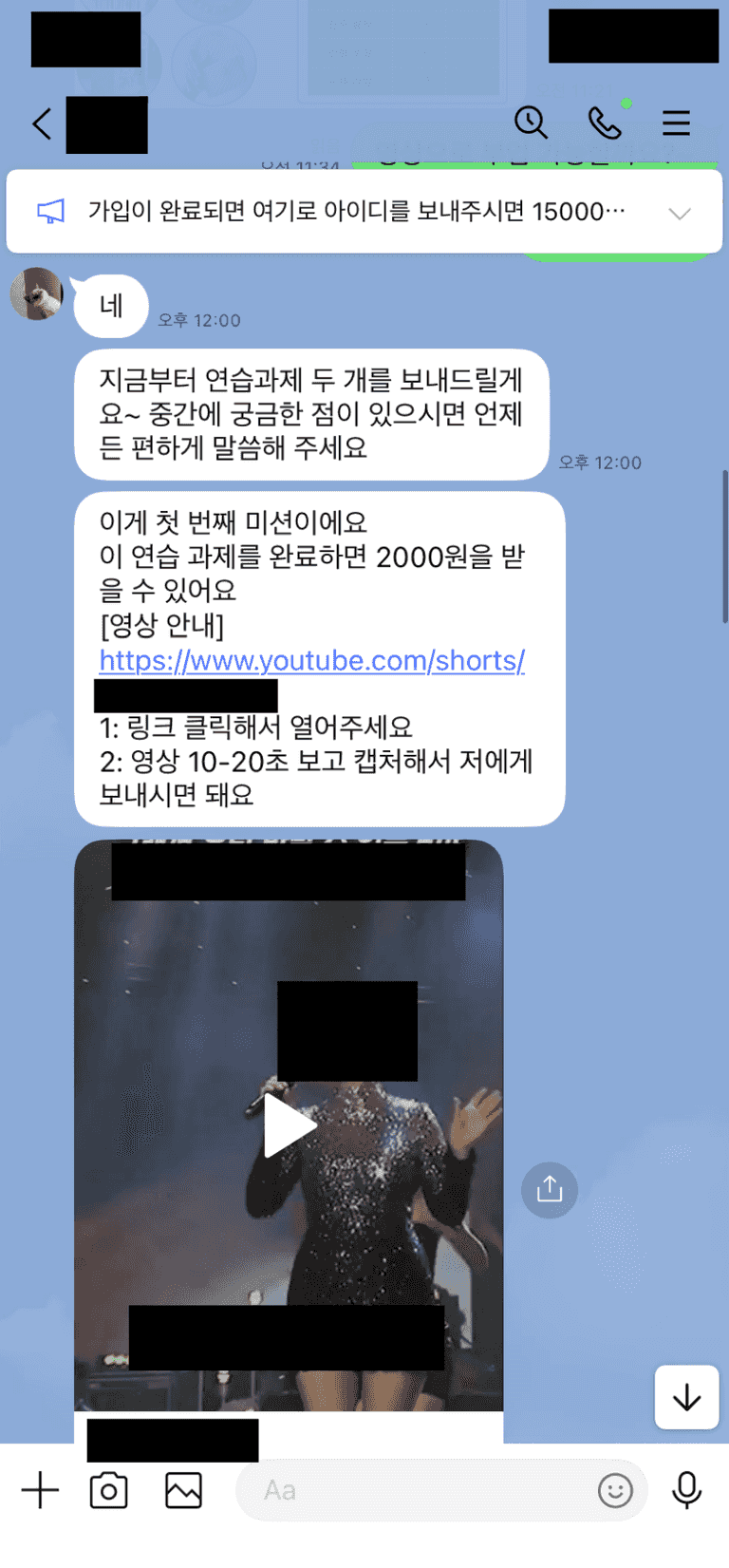Open the sender's profile picture

(x=37, y=293)
